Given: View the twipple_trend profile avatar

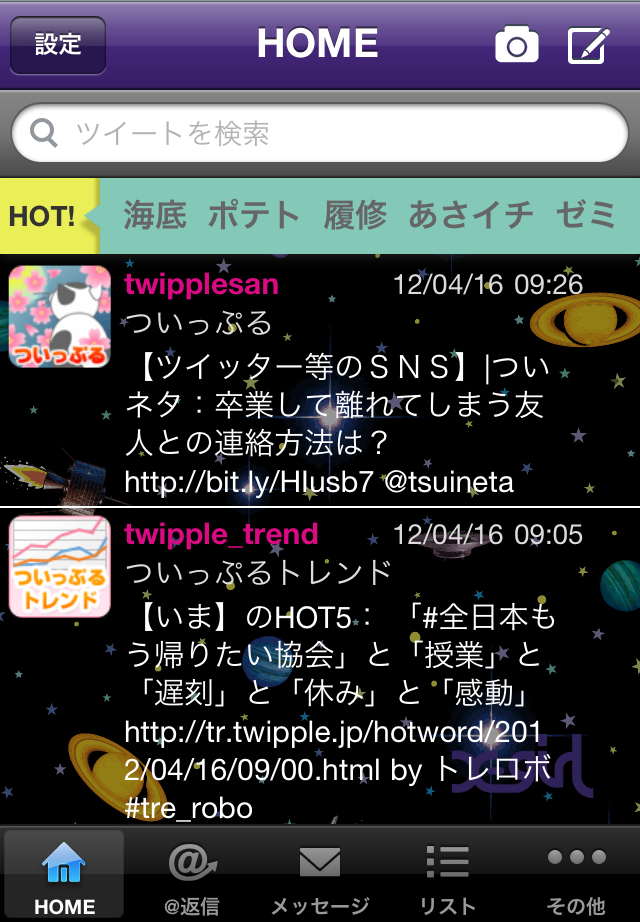Looking at the screenshot, I should click(x=60, y=566).
